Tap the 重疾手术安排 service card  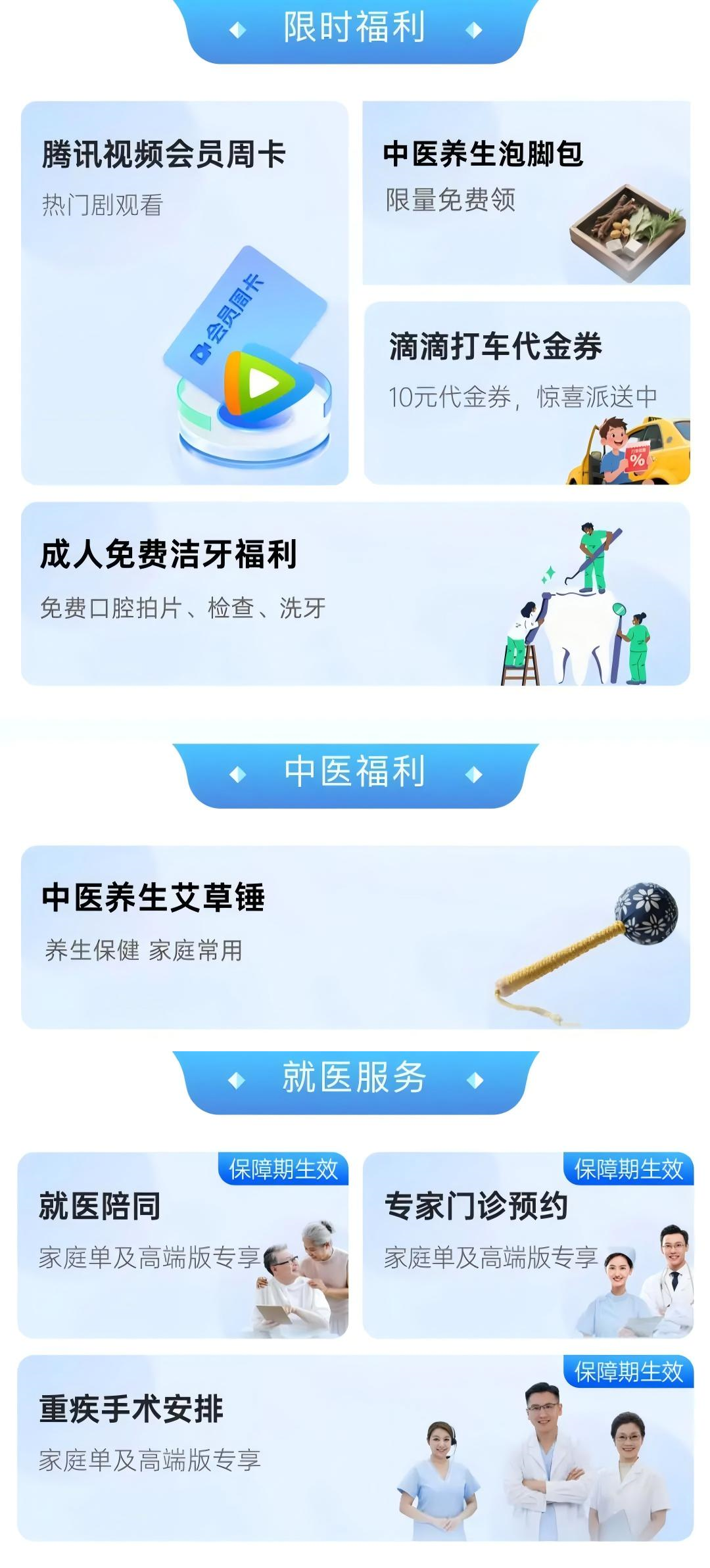(x=355, y=1448)
